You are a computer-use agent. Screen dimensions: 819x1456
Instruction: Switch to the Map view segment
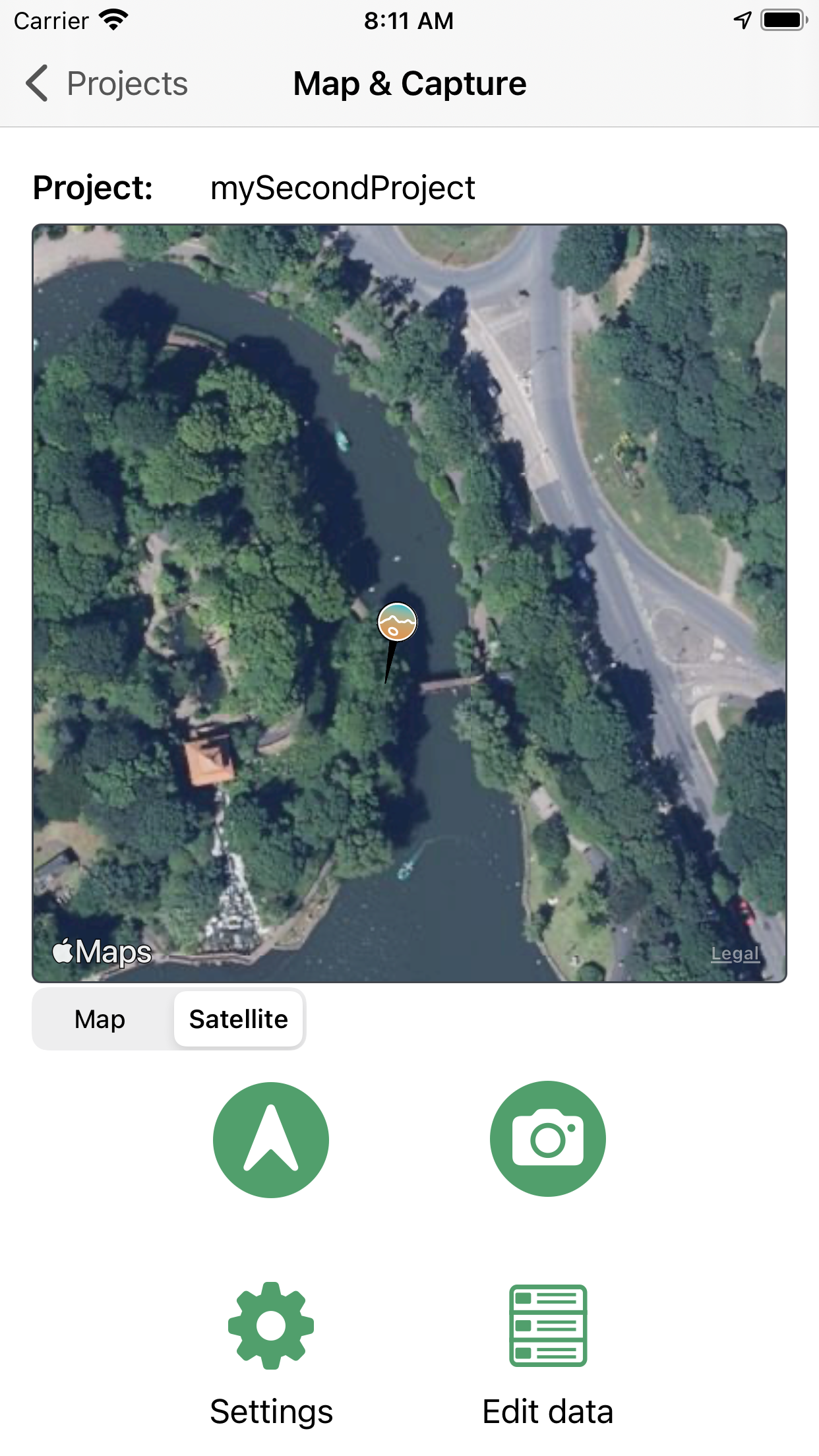[100, 1019]
